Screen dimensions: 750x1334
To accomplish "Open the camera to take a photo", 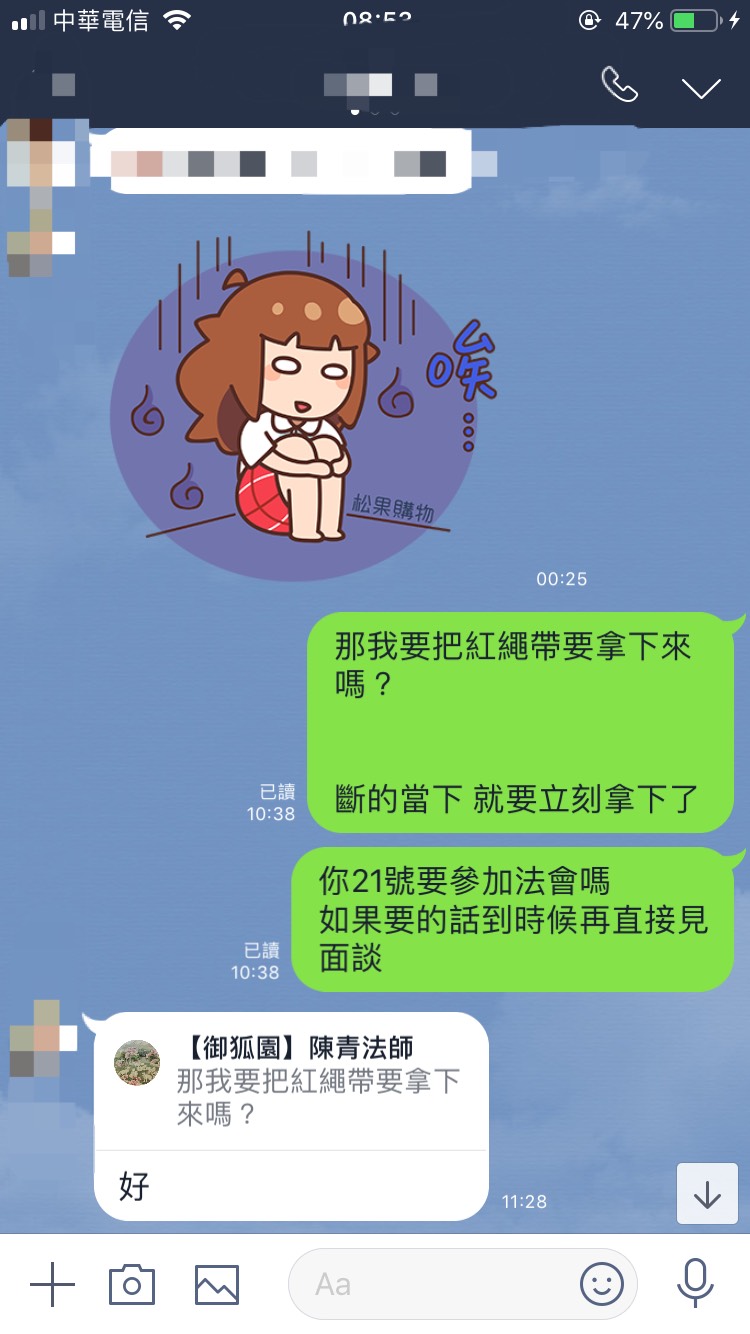I will pos(132,1283).
